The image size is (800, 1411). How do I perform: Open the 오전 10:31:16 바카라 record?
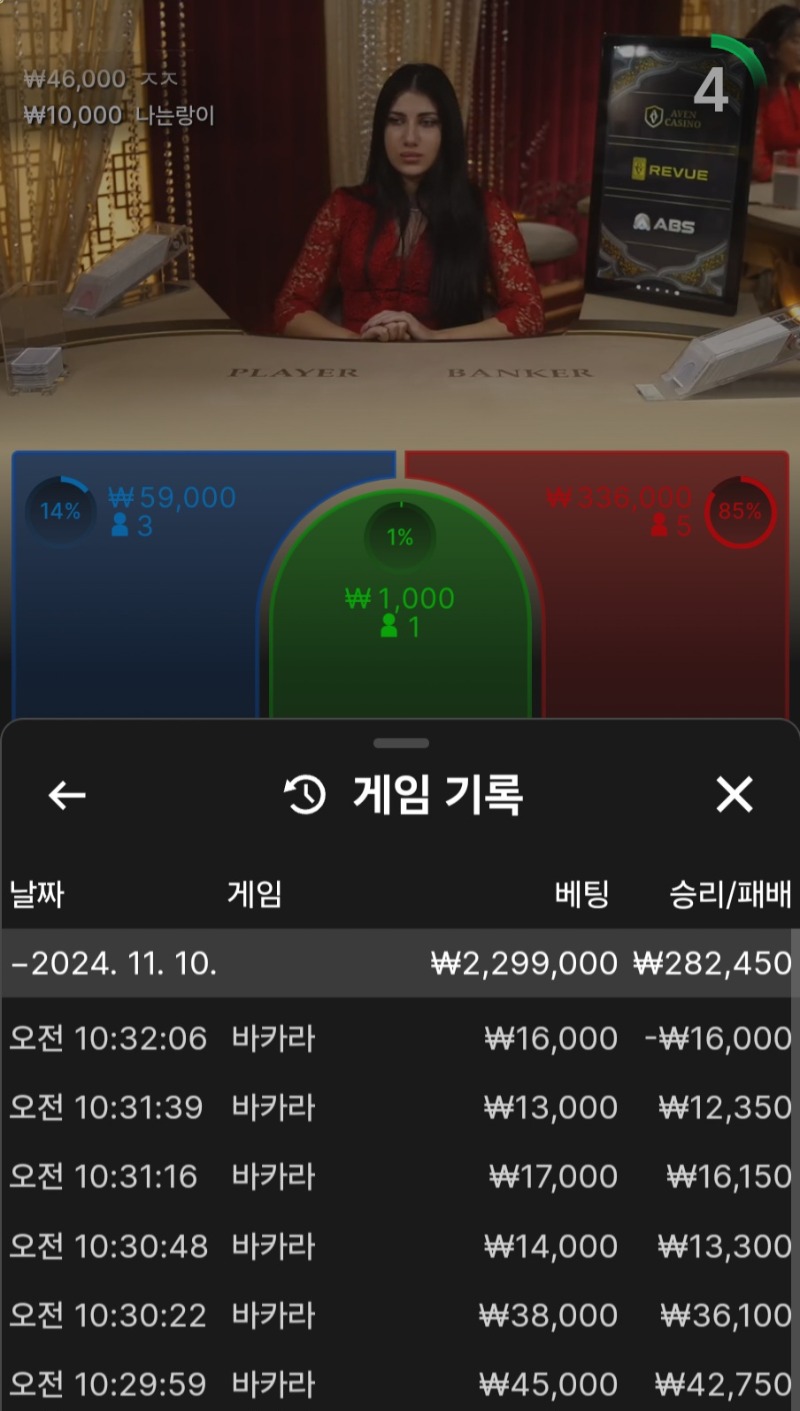(x=400, y=1176)
